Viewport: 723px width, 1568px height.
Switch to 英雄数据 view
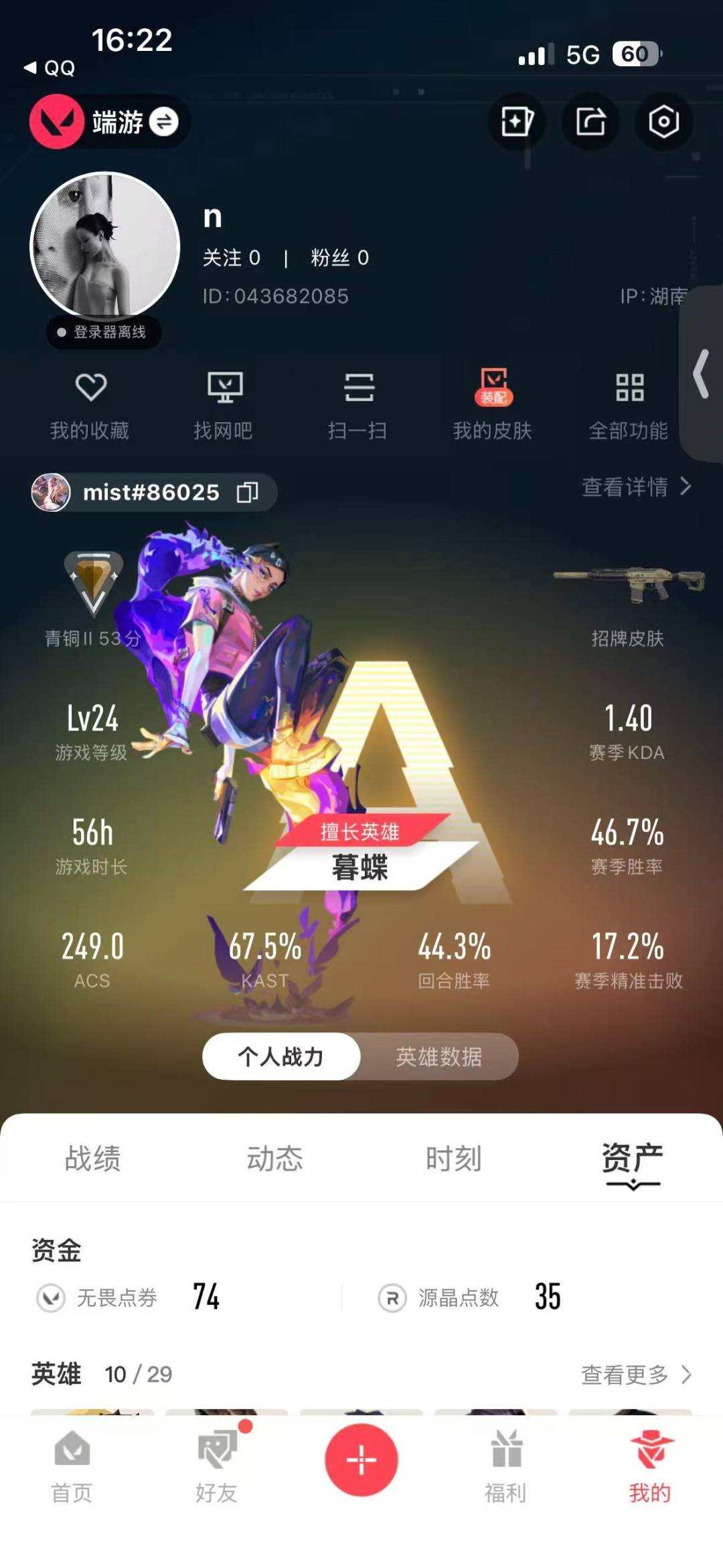click(x=440, y=1056)
